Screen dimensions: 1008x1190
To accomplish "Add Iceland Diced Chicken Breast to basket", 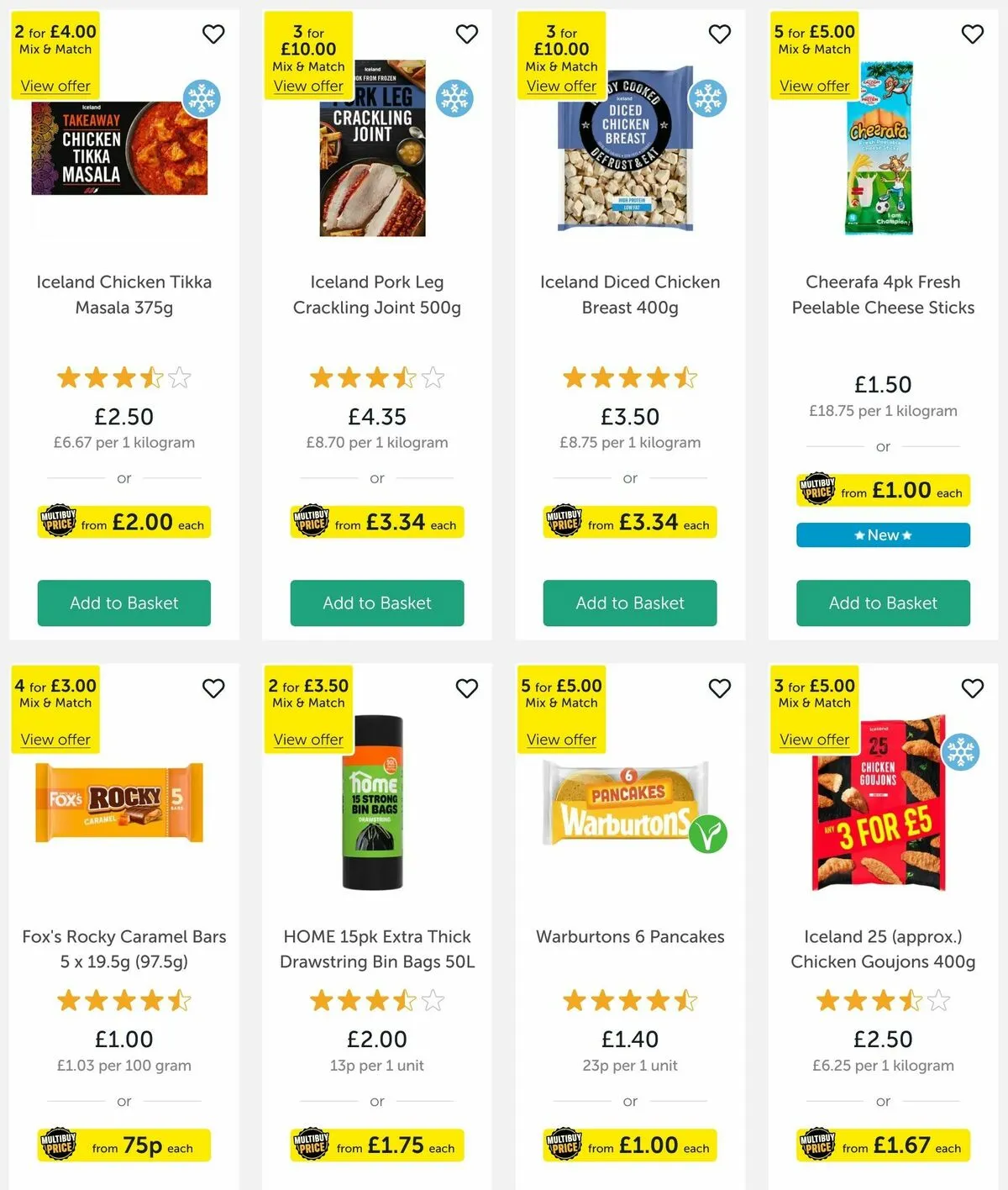I will tap(629, 603).
